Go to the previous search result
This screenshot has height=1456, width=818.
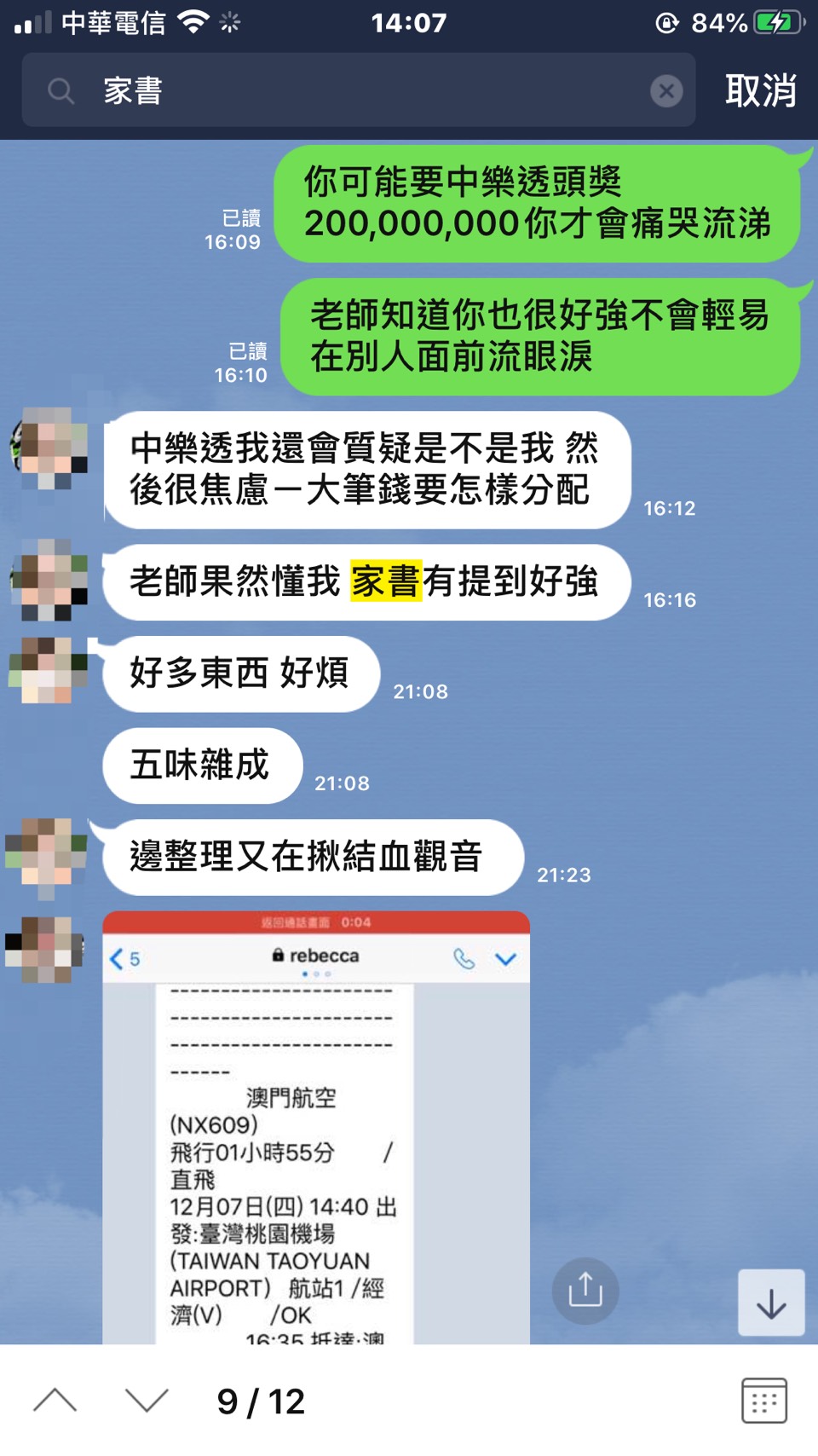coord(55,1401)
